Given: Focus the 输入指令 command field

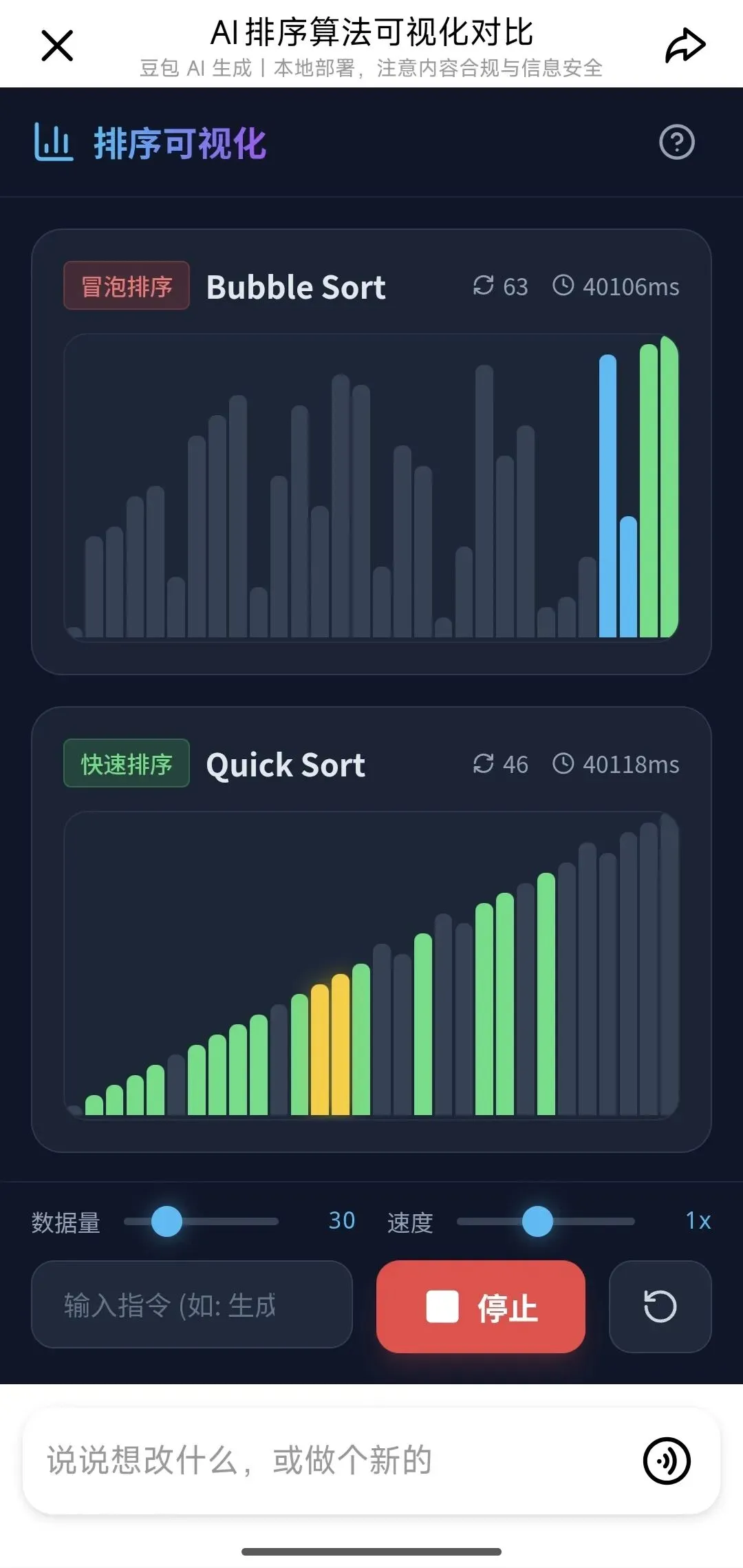Looking at the screenshot, I should [192, 1305].
